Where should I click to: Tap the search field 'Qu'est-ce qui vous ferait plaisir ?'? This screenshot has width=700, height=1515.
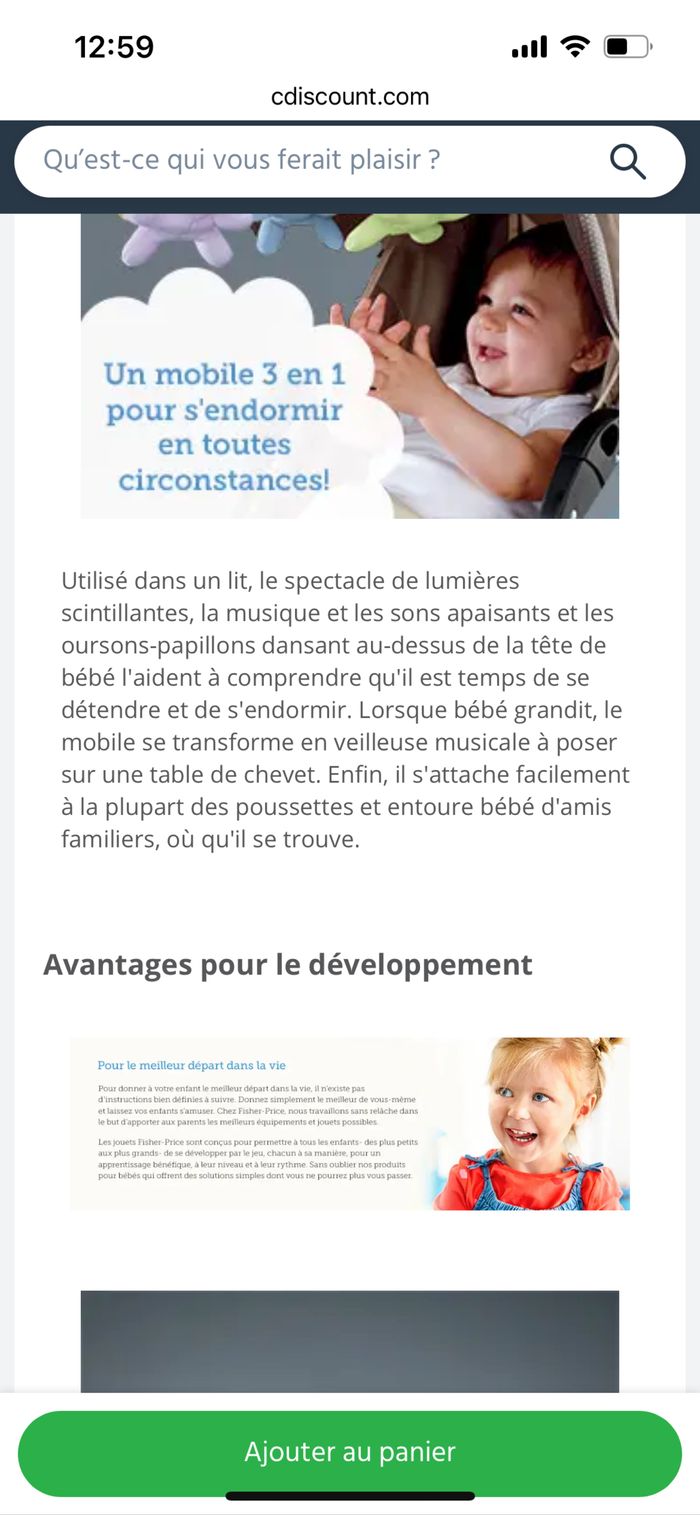click(300, 161)
